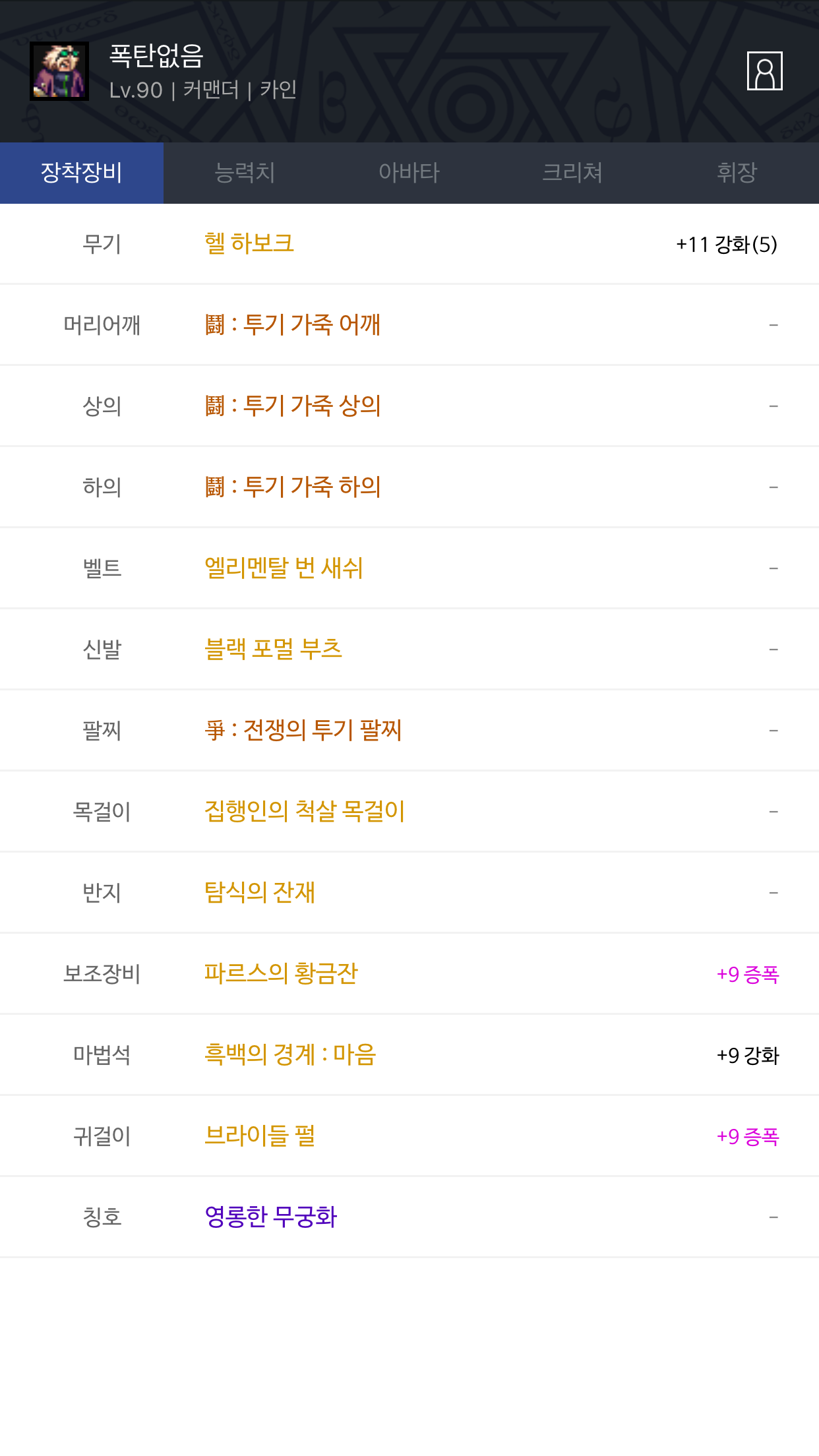Open the 크리쳐 tab
Screen dimensions: 819x1456
[572, 173]
